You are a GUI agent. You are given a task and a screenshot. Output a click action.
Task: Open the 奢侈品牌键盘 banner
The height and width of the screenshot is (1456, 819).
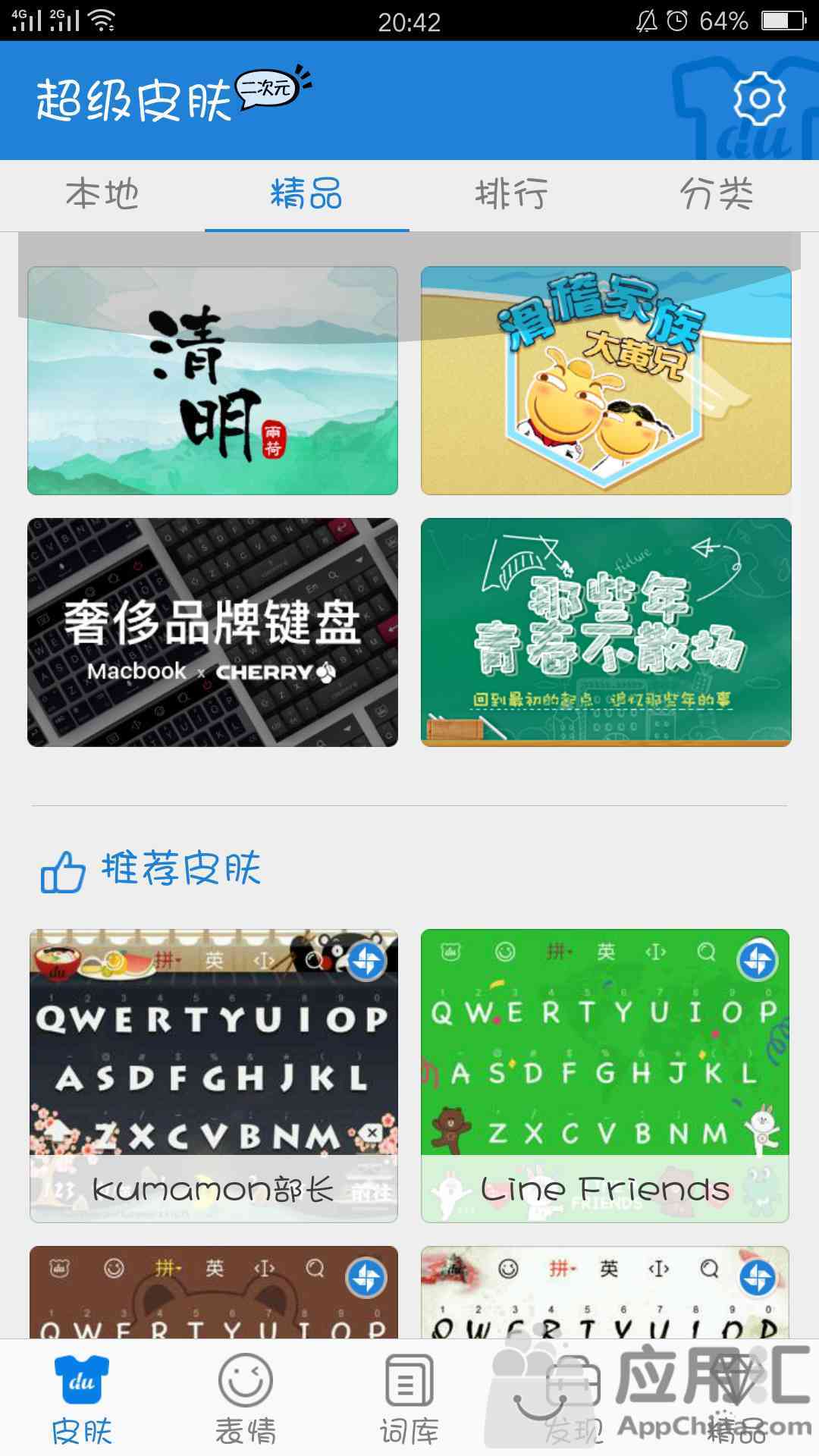[x=212, y=632]
